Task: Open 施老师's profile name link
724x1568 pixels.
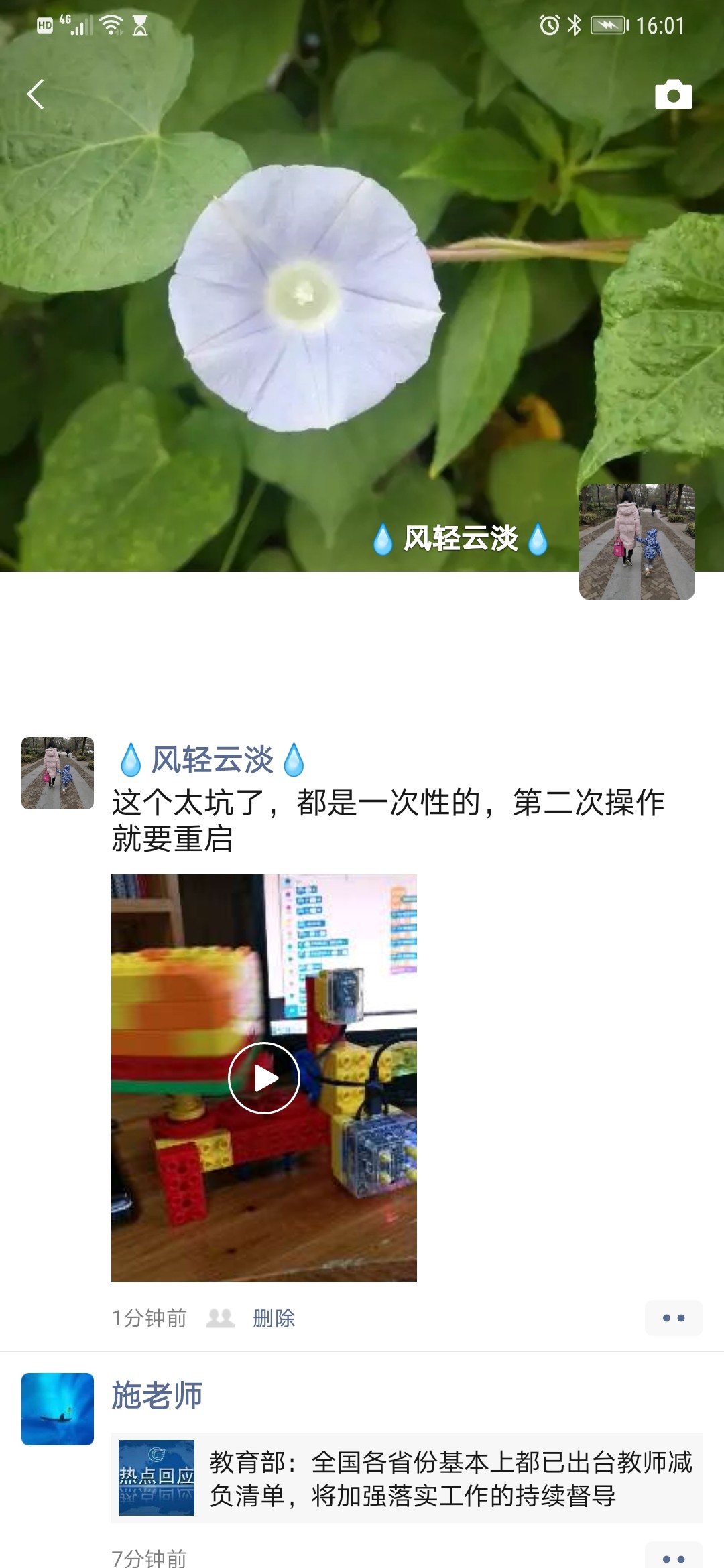Action: point(157,1396)
